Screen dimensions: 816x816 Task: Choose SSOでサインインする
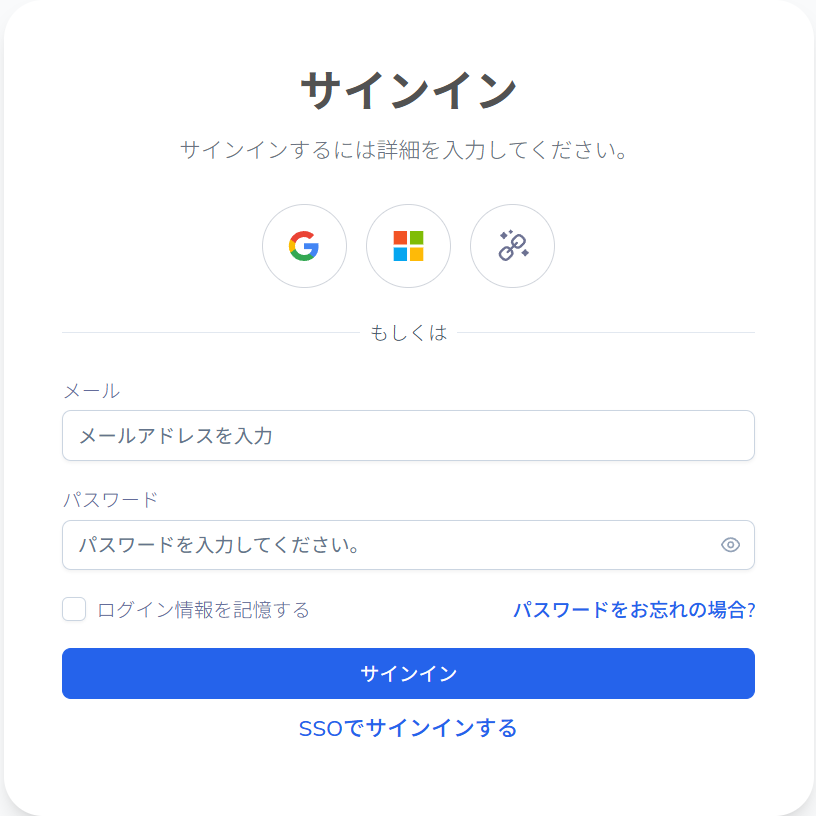(408, 728)
